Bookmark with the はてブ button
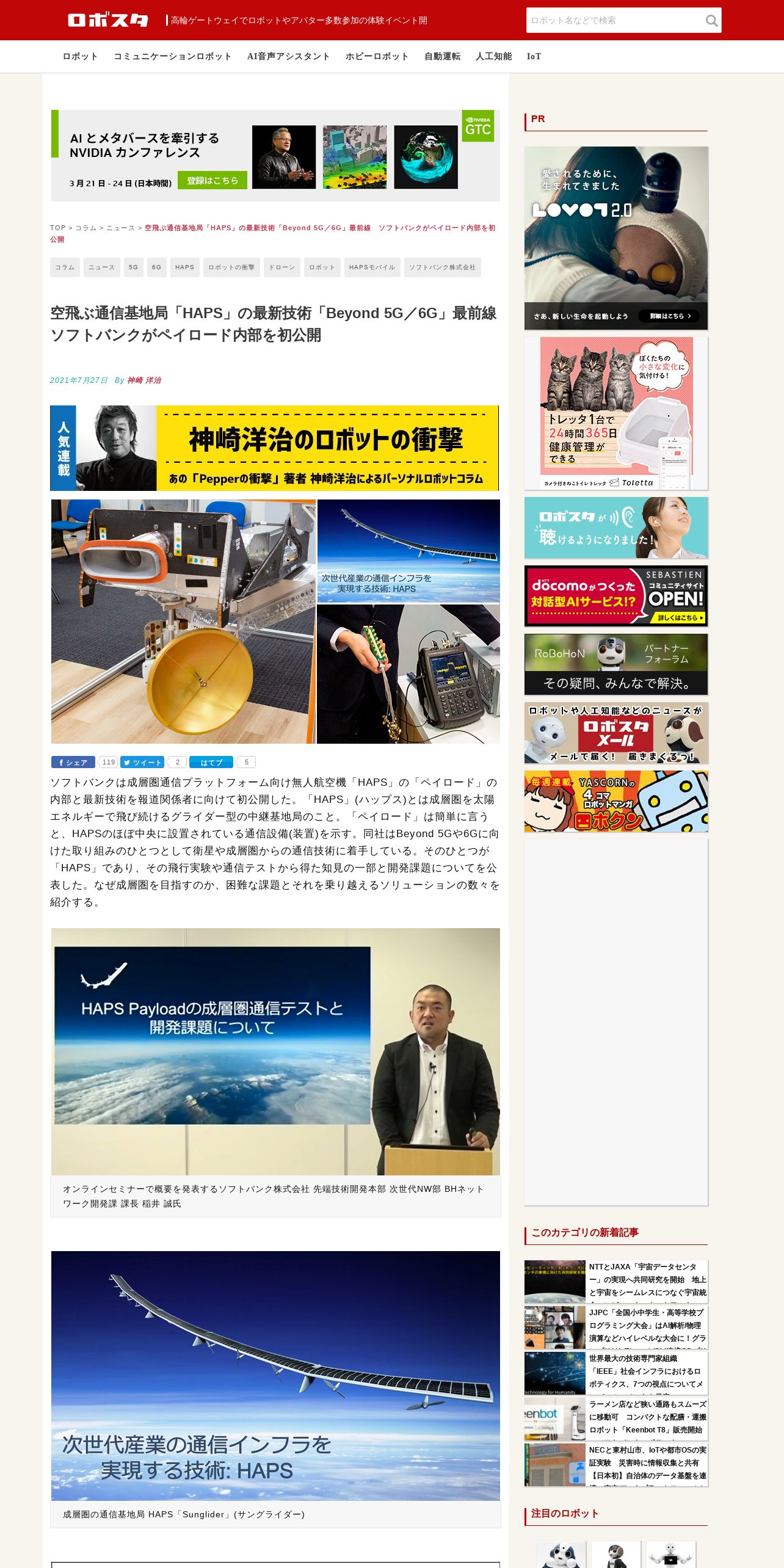 (211, 762)
